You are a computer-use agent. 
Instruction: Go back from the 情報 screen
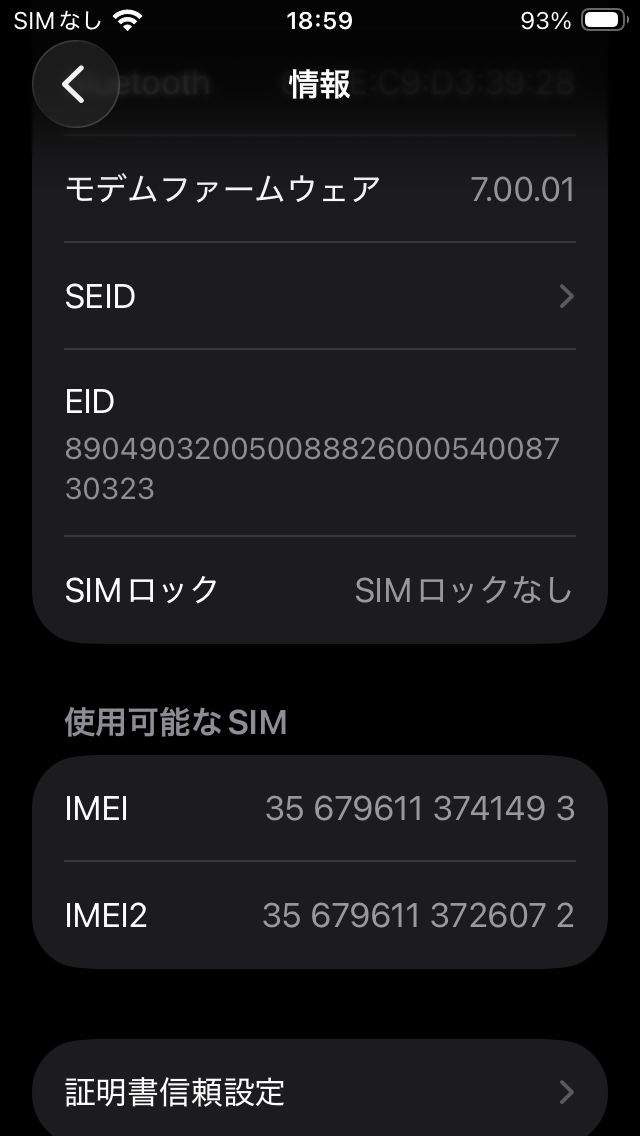75,85
